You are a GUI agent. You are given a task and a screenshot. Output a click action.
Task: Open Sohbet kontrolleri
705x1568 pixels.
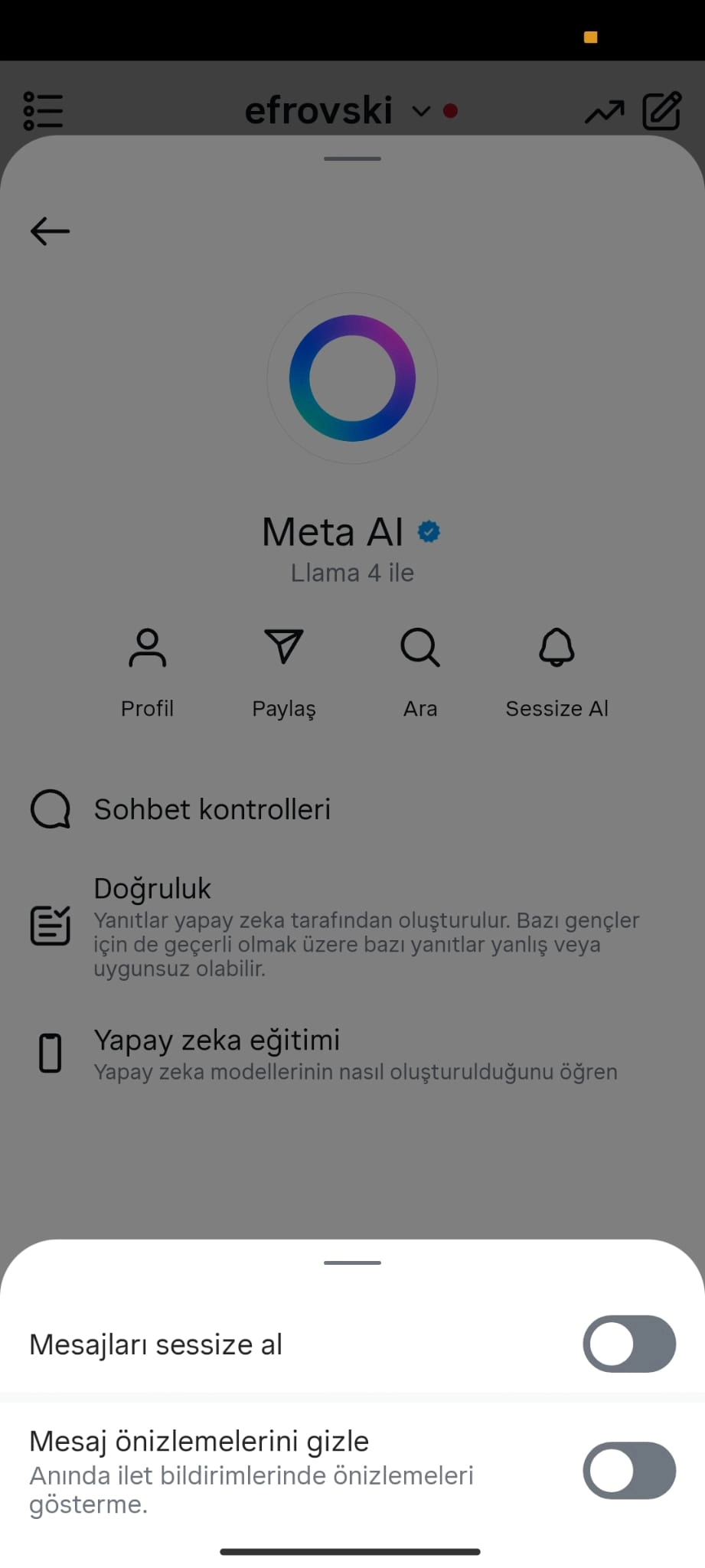(x=211, y=809)
